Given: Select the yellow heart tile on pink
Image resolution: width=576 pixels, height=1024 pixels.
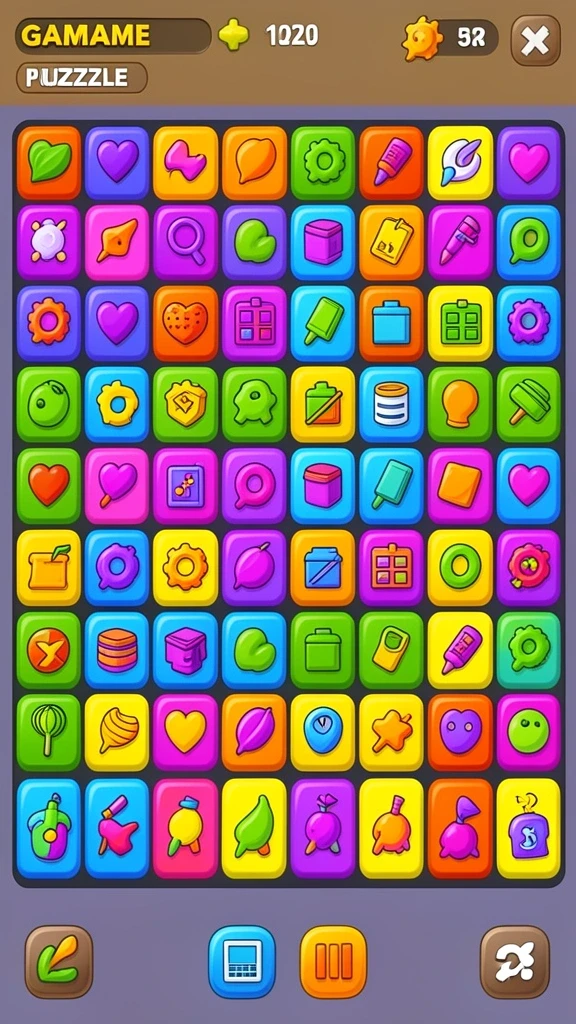Looking at the screenshot, I should pos(185,732).
